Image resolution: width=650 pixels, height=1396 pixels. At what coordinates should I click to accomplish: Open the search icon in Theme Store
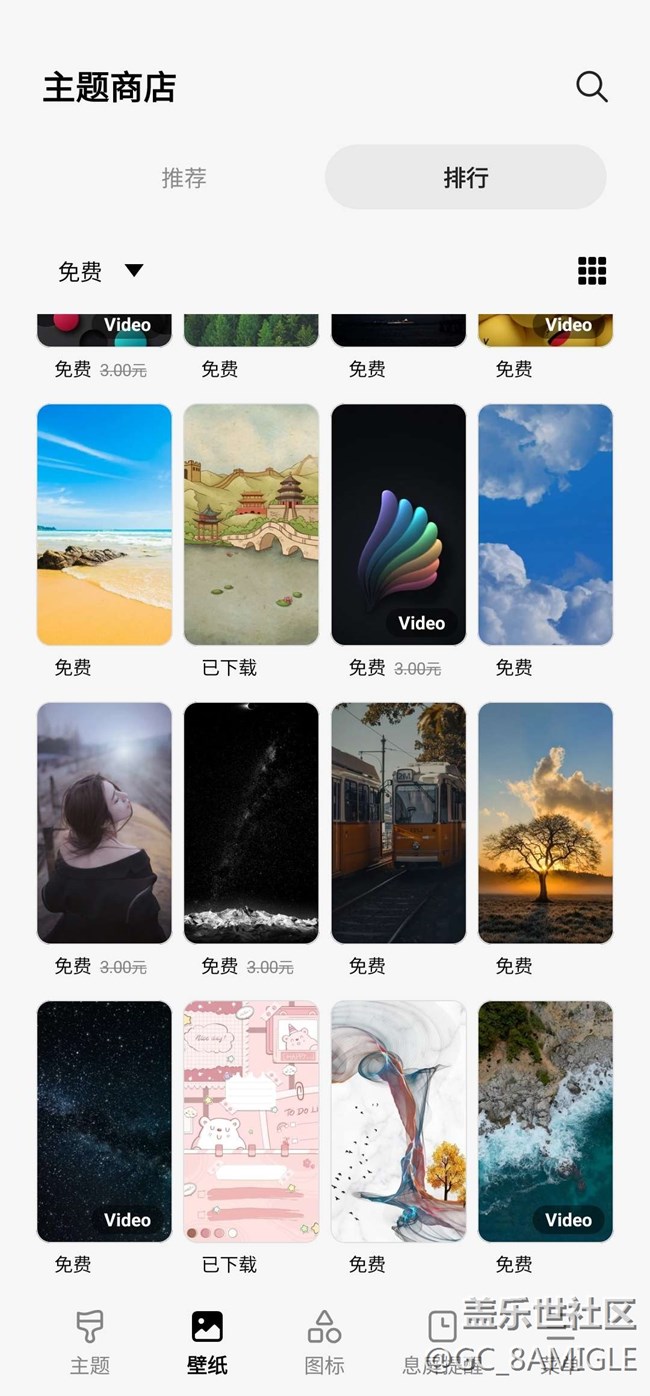click(592, 87)
